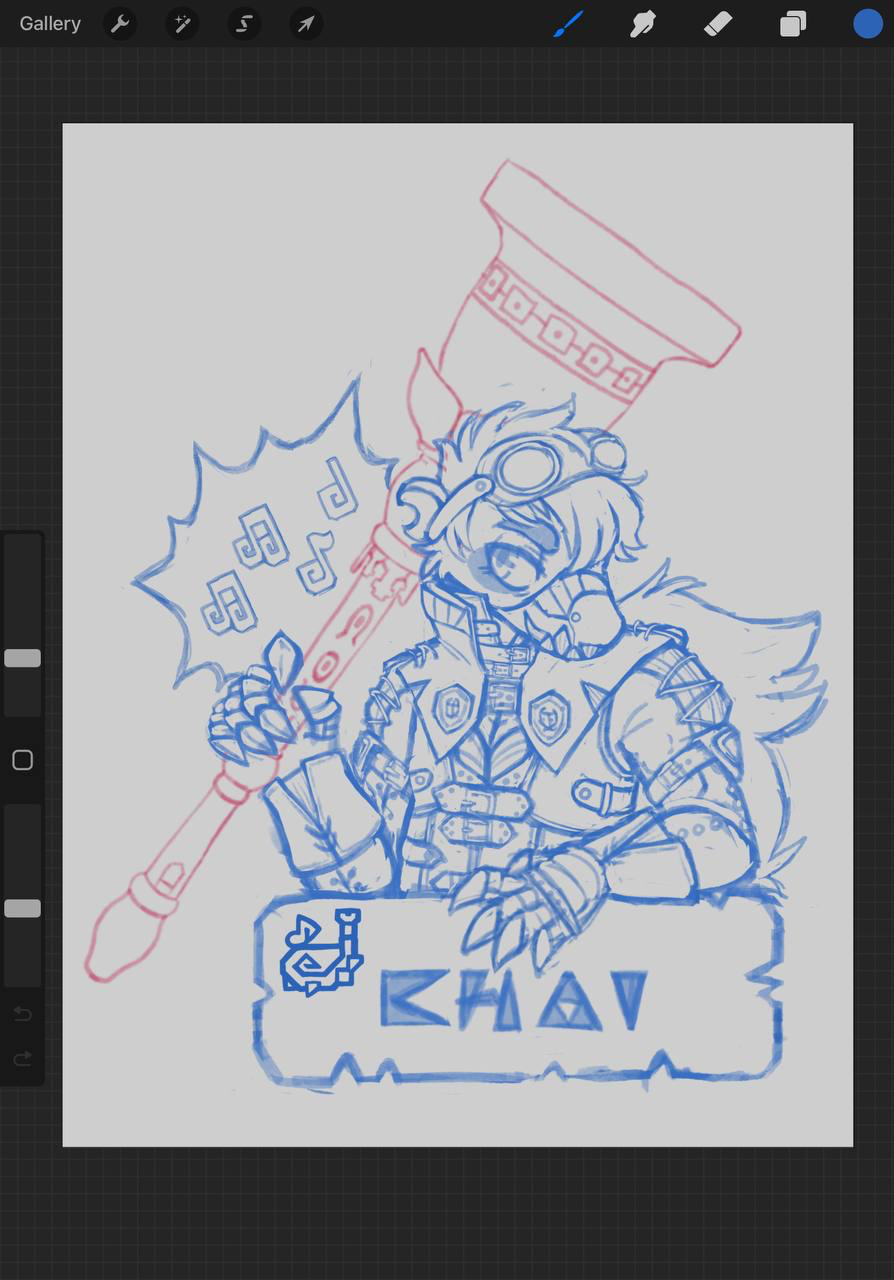Open the Layers panel
894x1280 pixels.
[x=793, y=24]
